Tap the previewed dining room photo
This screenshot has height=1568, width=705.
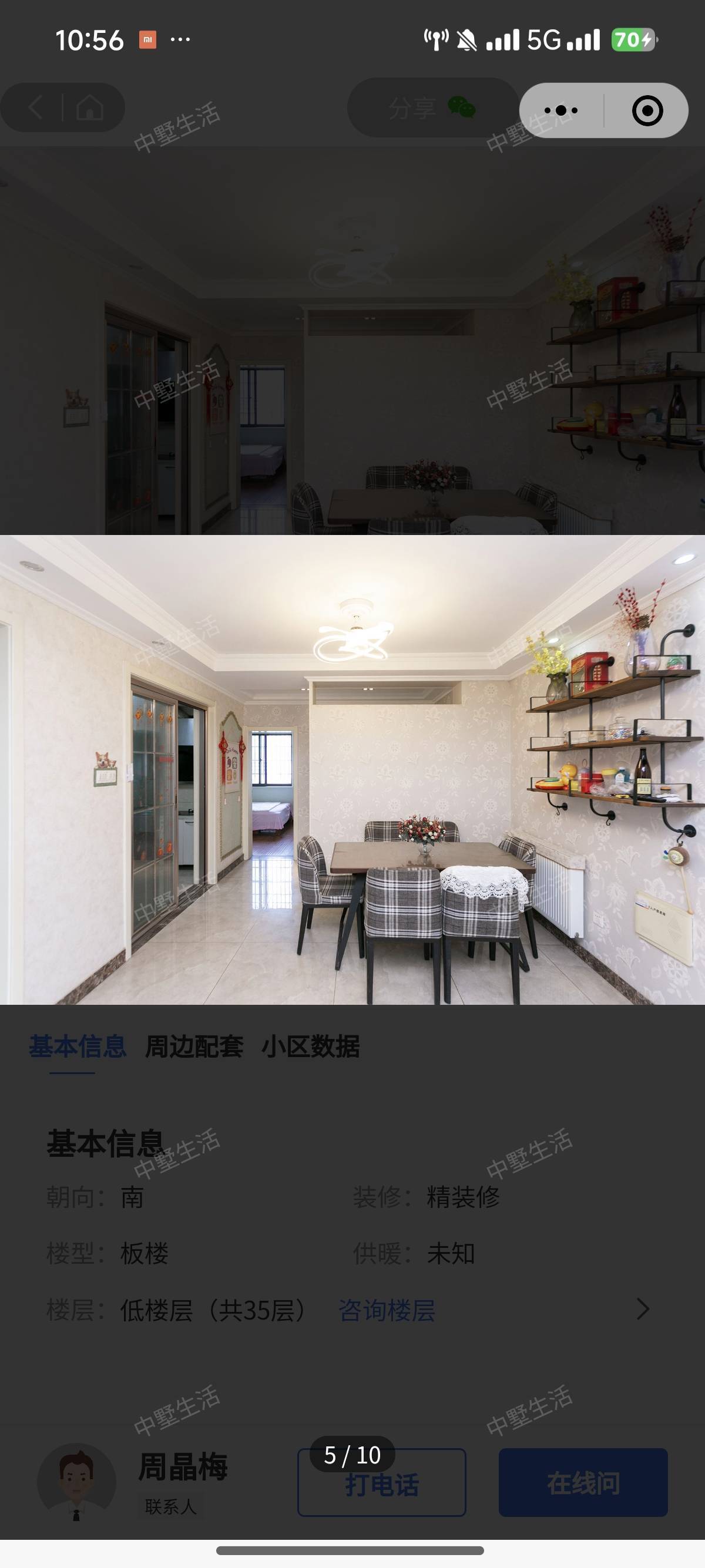pos(352,769)
